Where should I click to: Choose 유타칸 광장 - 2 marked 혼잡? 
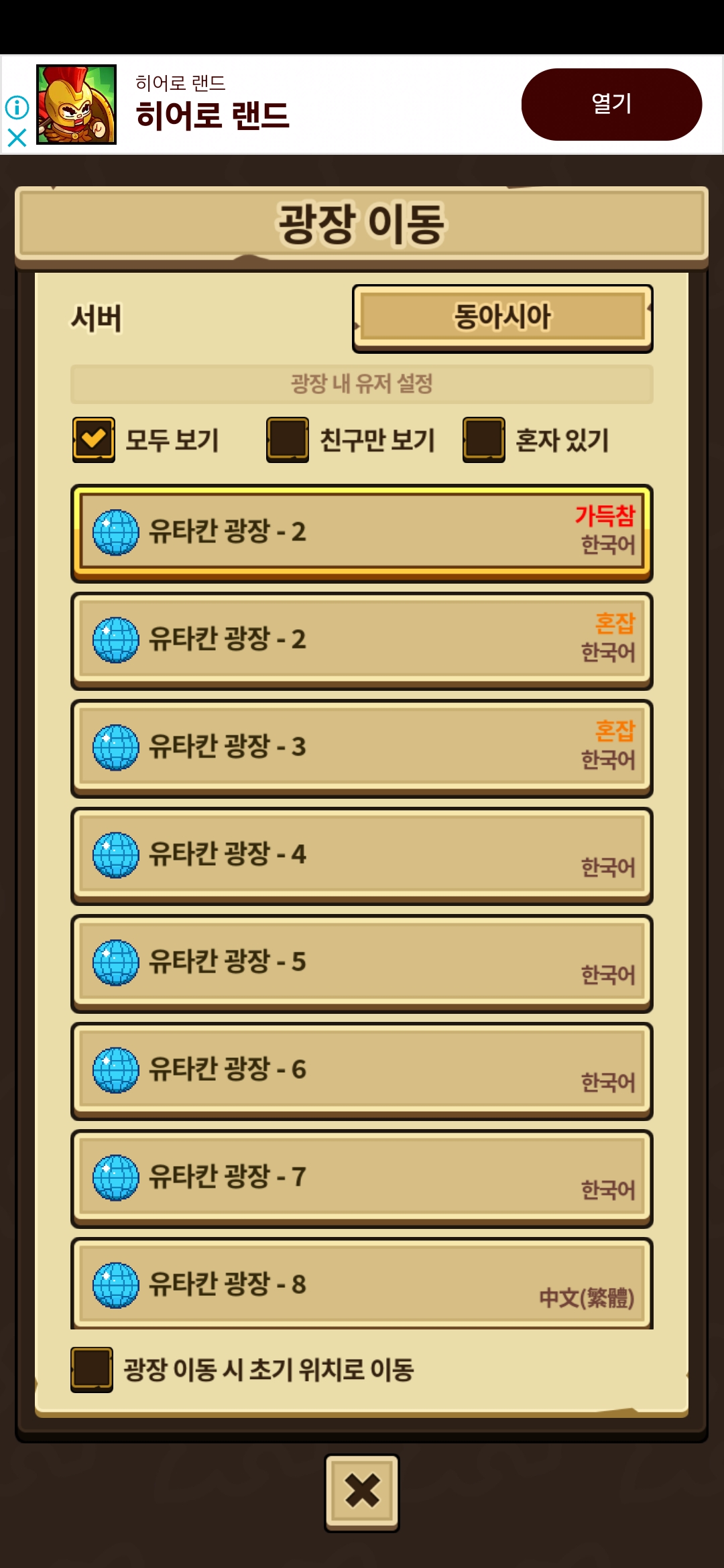[x=362, y=640]
